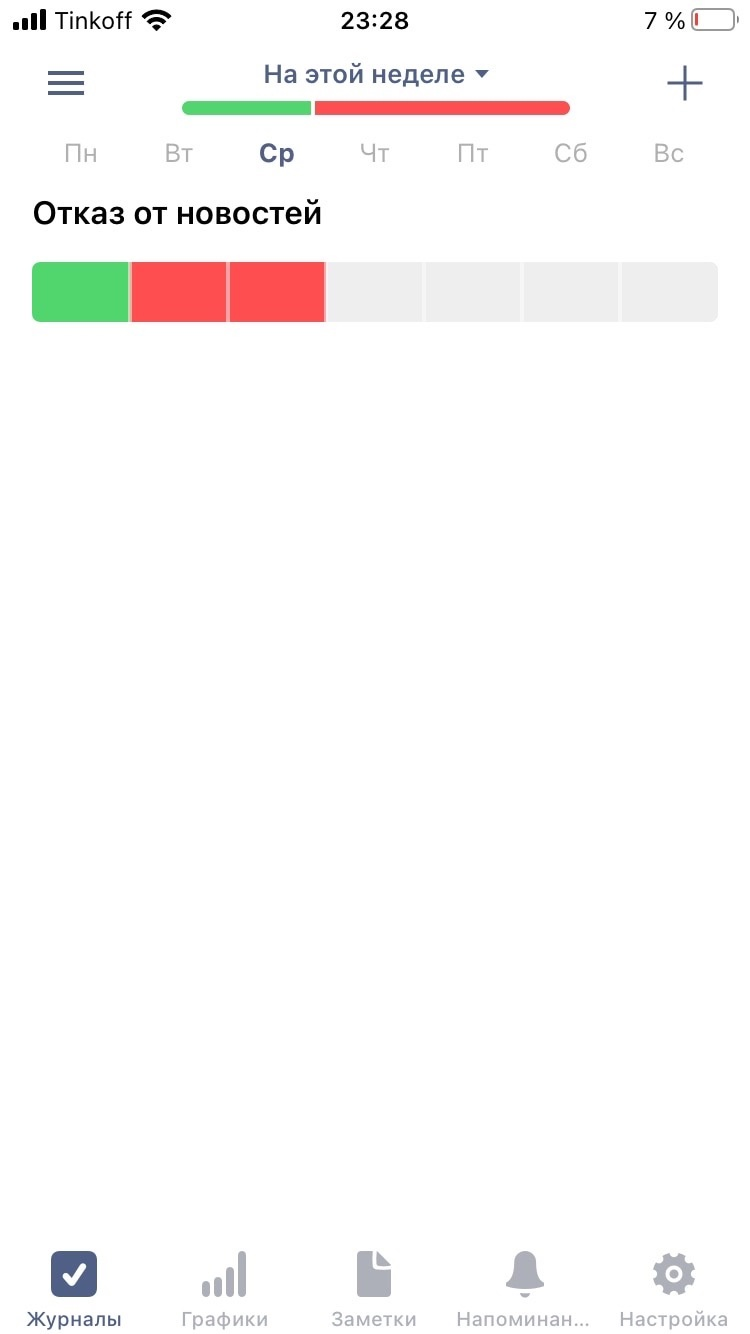This screenshot has height=1334, width=750.
Task: Select the Журналы tab
Action: [74, 1290]
